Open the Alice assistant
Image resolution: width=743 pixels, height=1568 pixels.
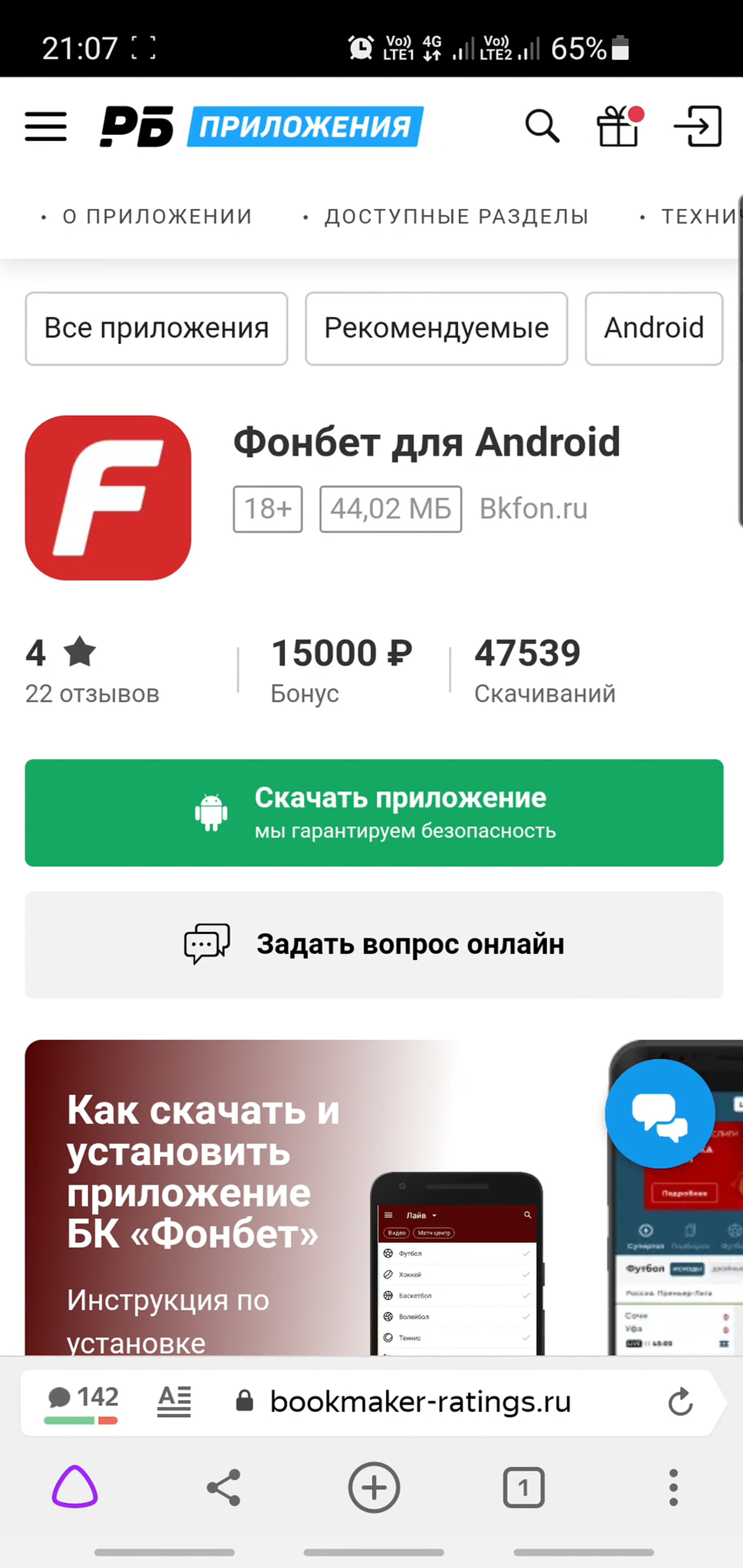pos(75,1486)
